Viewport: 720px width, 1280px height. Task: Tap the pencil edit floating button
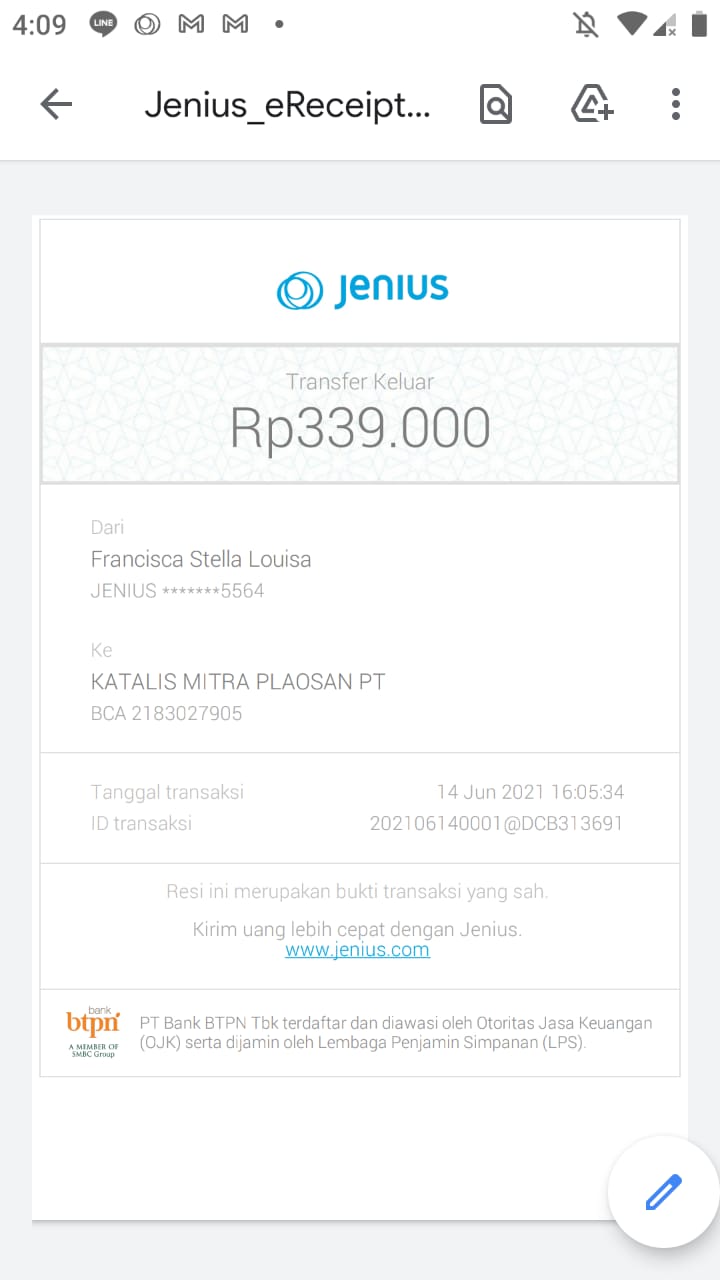click(663, 1192)
